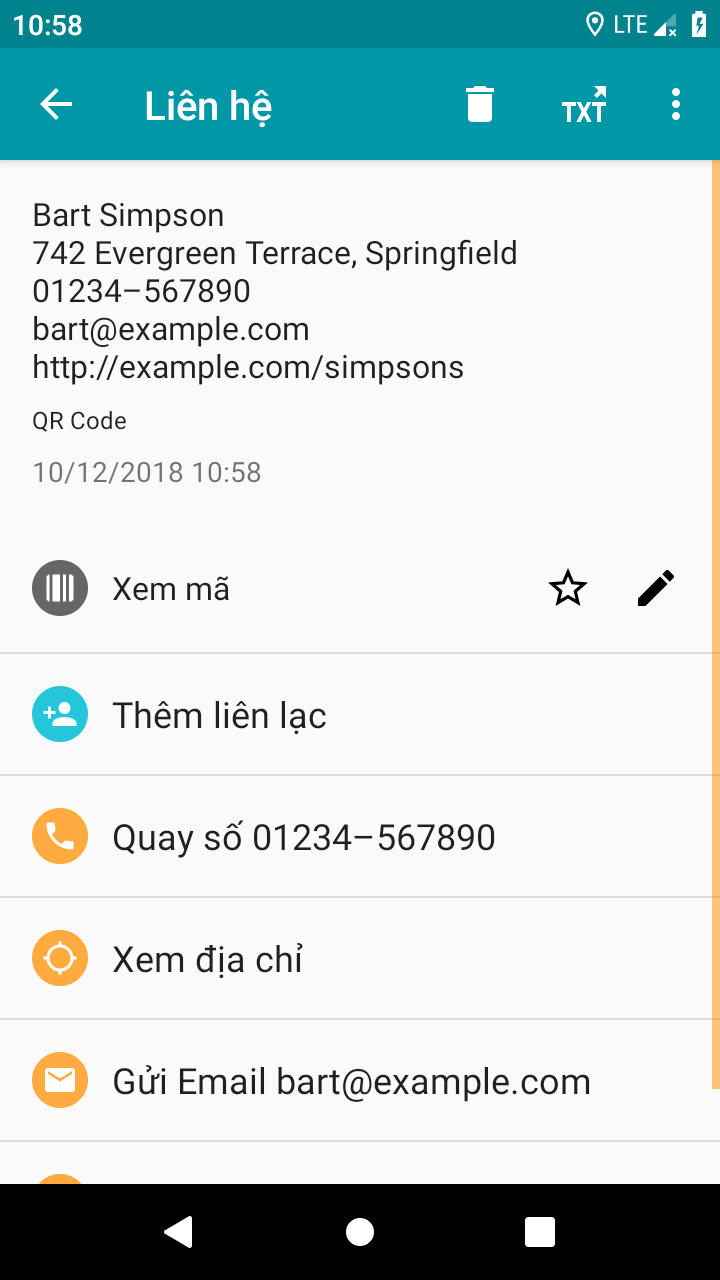
Task: Open Xem địa chỉ
Action: pos(360,959)
